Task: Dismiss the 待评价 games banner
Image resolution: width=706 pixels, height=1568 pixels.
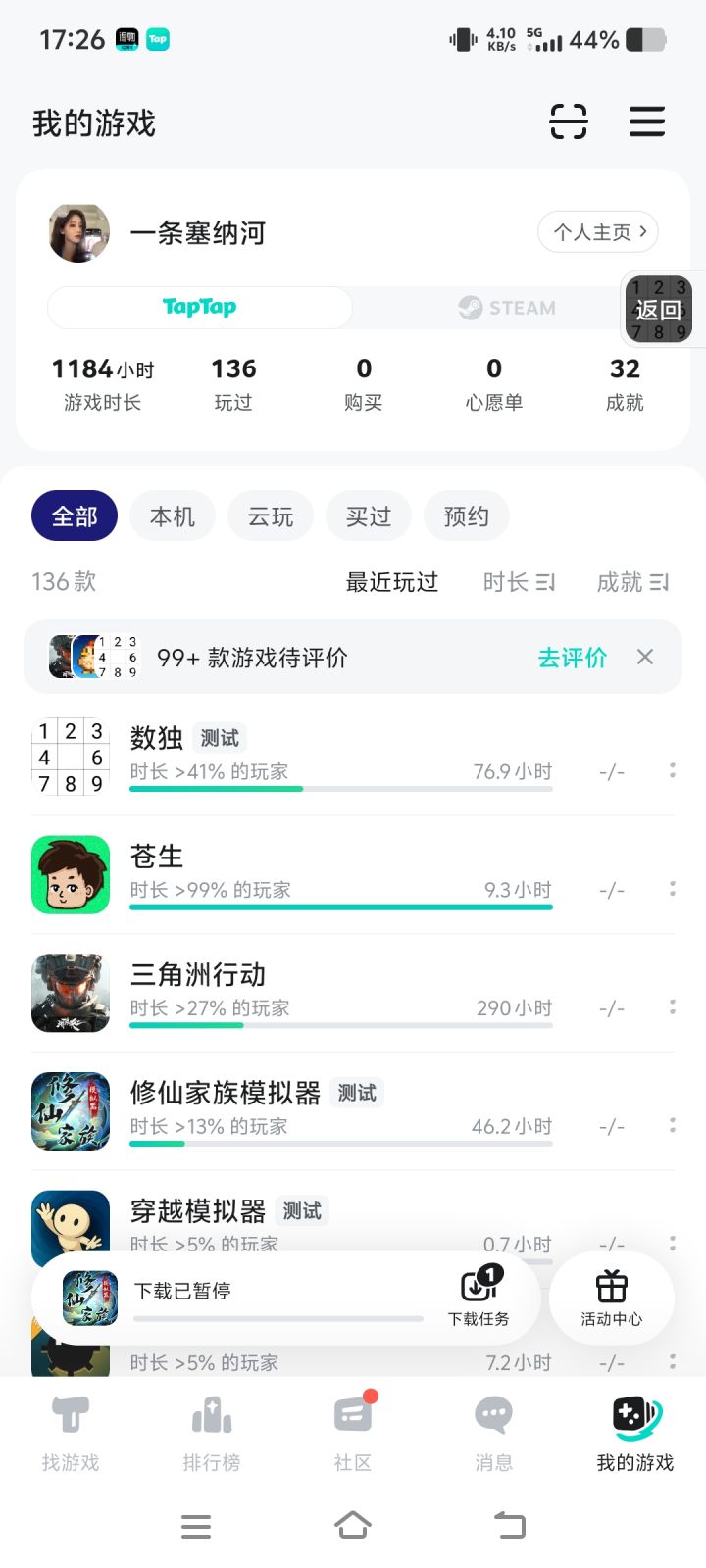Action: click(x=645, y=657)
